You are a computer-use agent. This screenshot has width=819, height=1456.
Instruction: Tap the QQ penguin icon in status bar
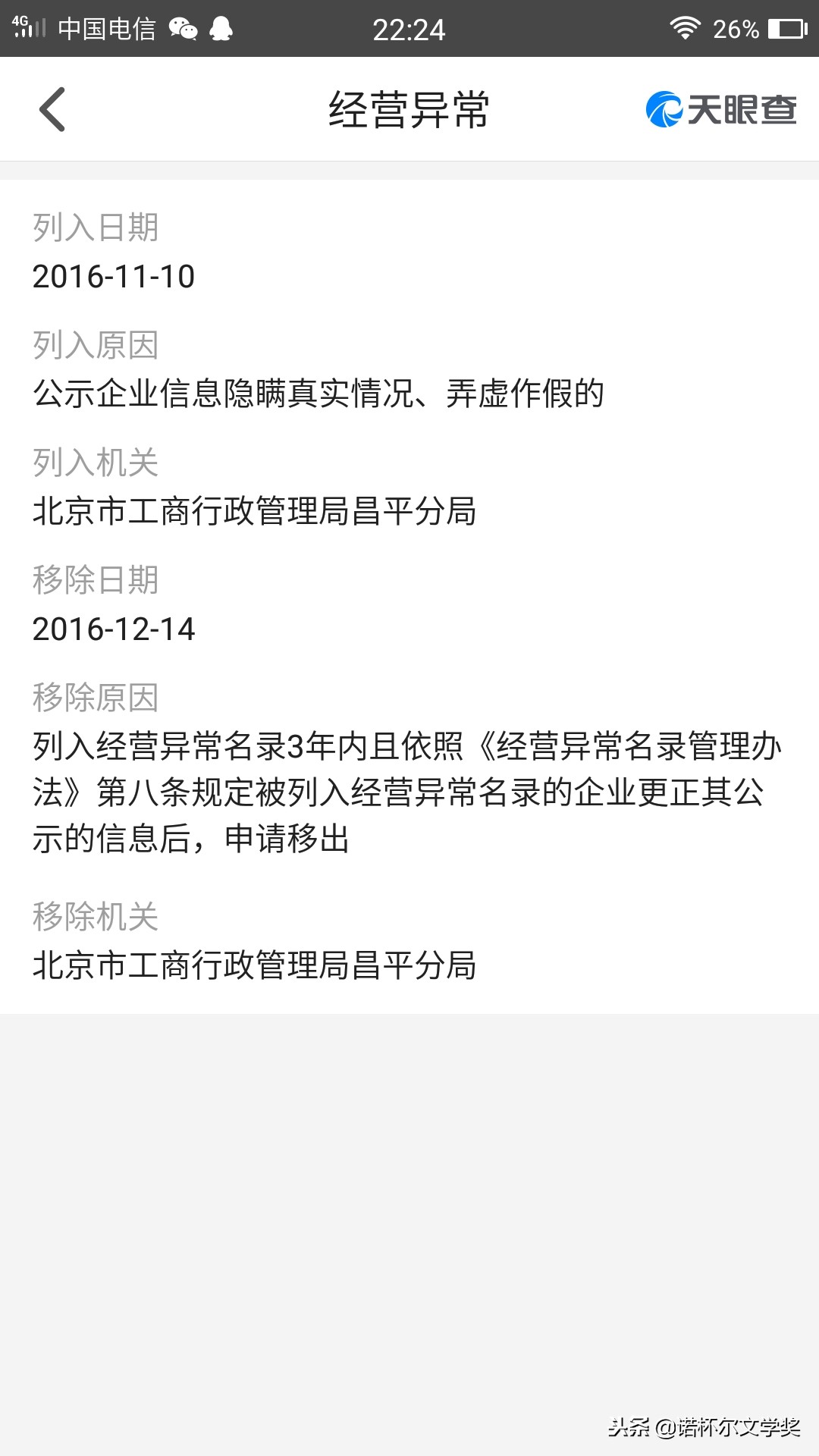tap(221, 29)
